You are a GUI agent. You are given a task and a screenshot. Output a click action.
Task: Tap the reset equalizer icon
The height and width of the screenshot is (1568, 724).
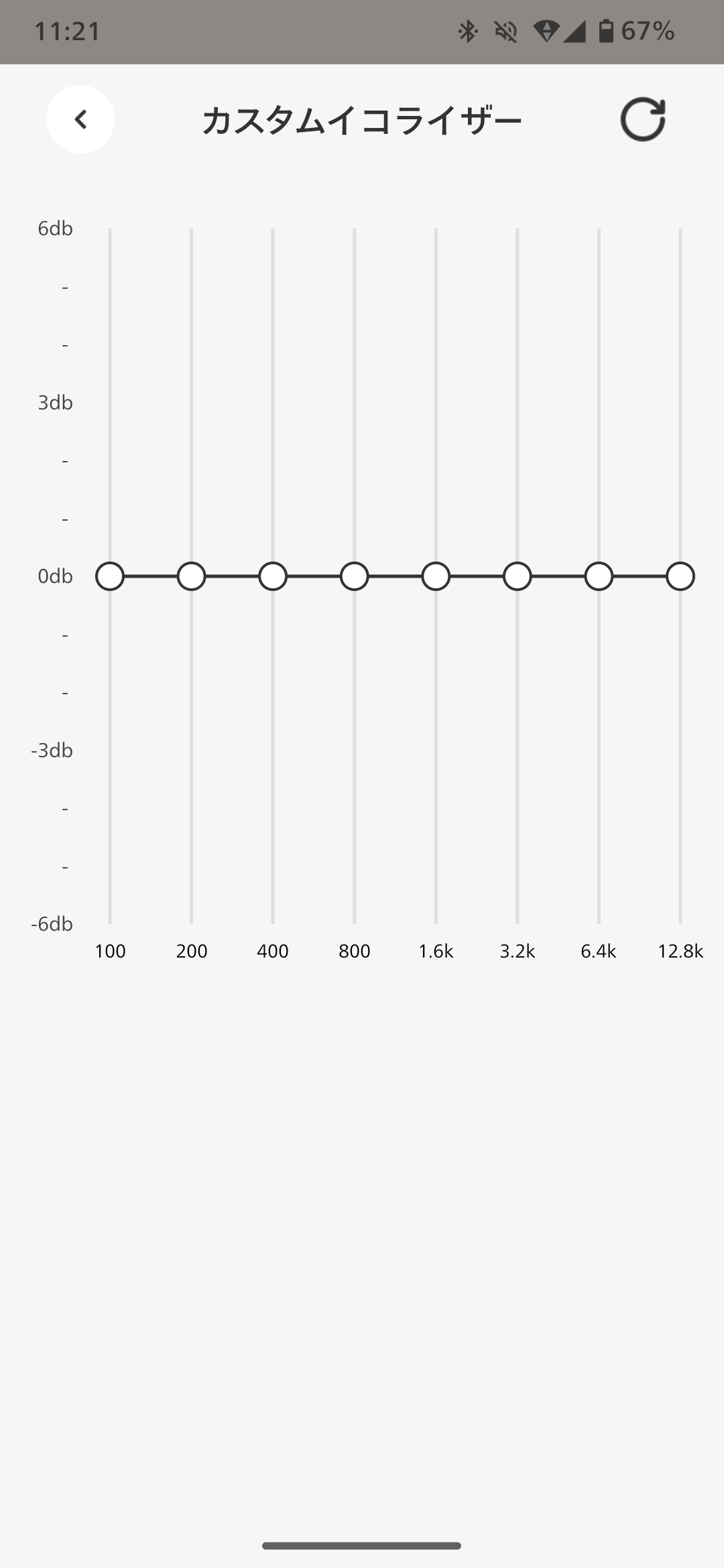pyautogui.click(x=643, y=120)
